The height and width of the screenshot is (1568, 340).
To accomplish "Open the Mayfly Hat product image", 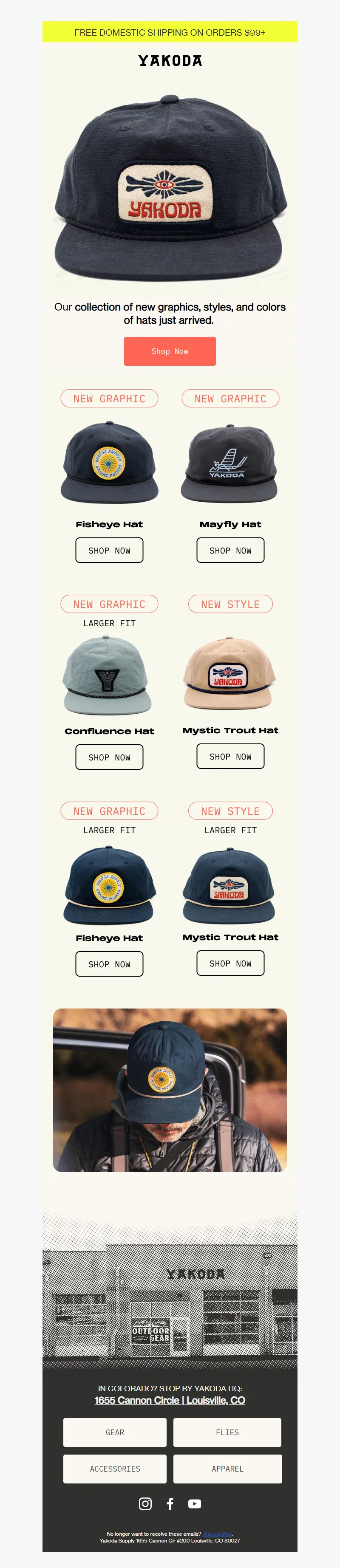I will tap(230, 463).
